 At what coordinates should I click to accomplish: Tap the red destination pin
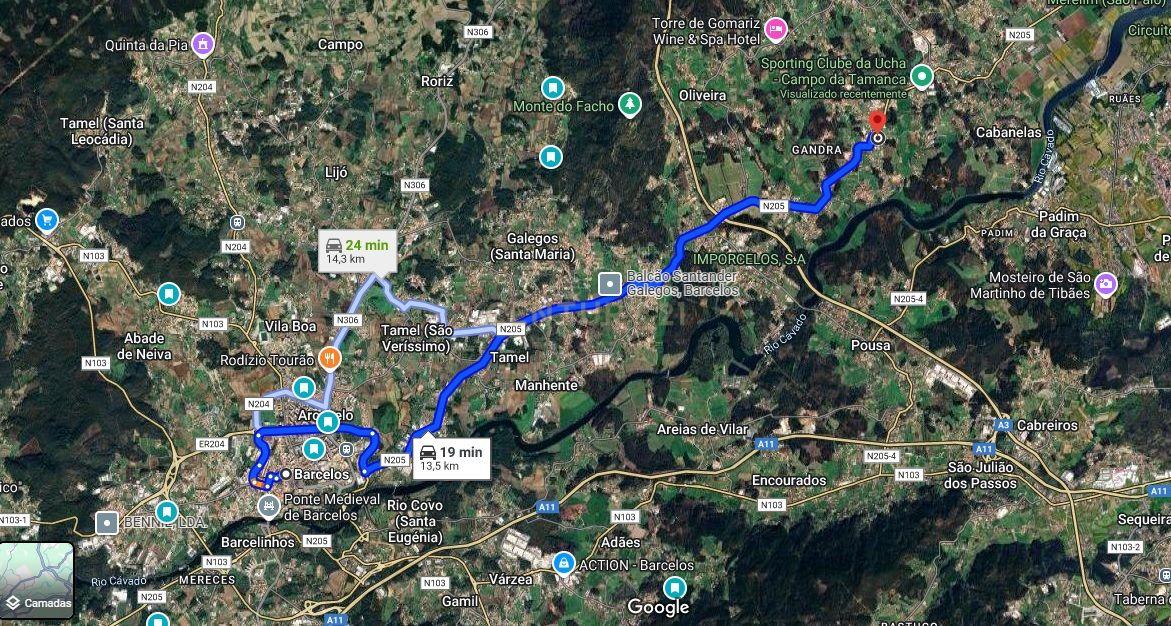pos(878,122)
